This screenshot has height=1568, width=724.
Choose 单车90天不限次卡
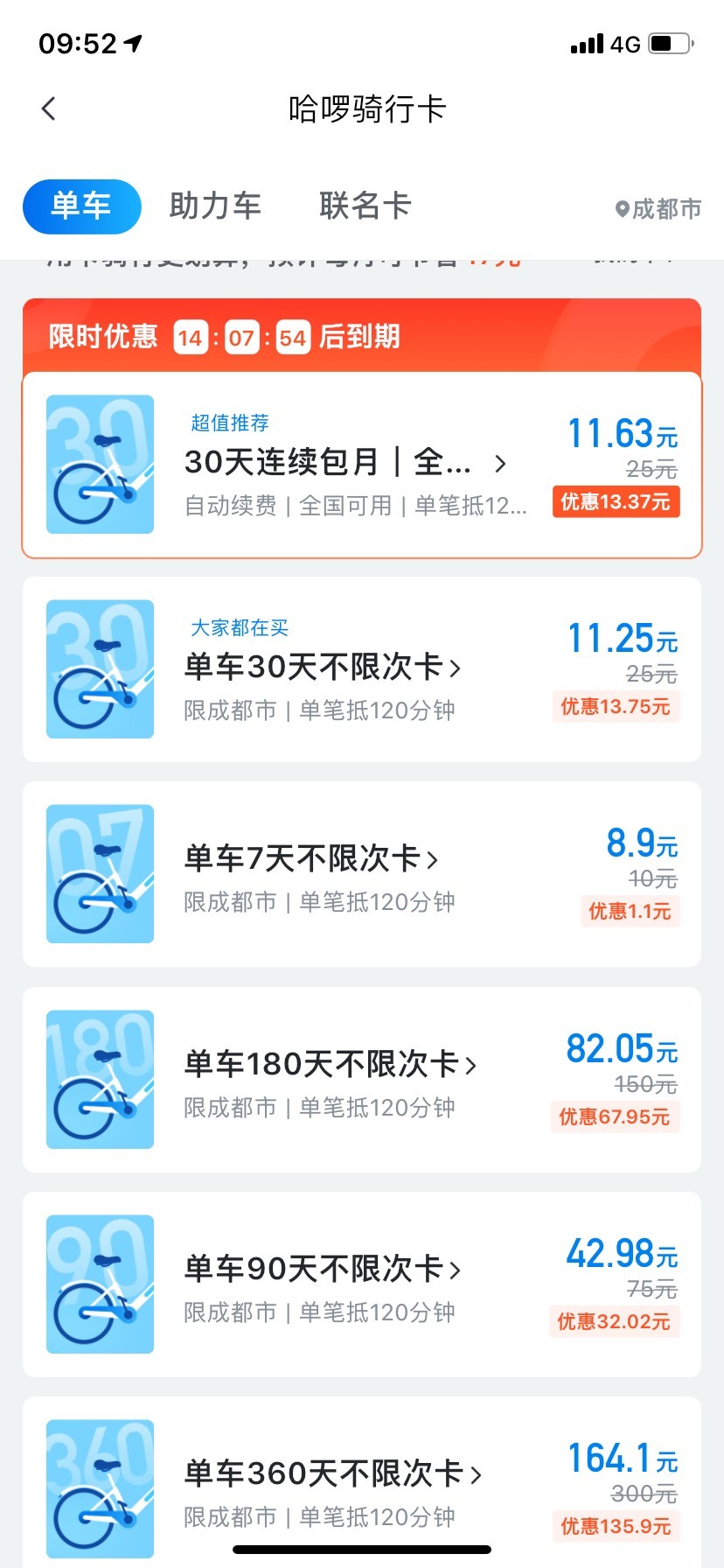[362, 1284]
